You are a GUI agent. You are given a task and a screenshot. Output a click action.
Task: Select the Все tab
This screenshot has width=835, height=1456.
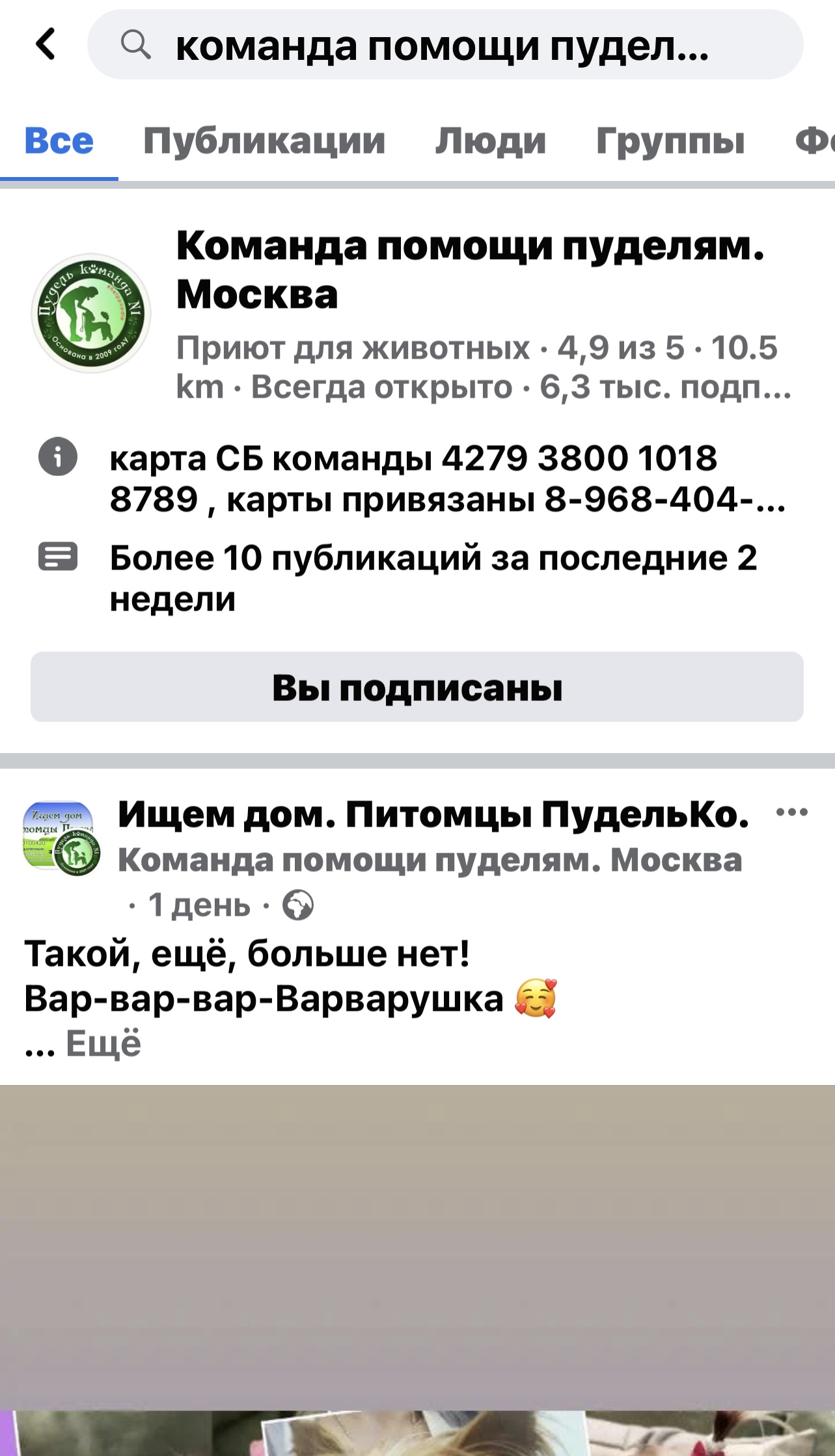59,141
